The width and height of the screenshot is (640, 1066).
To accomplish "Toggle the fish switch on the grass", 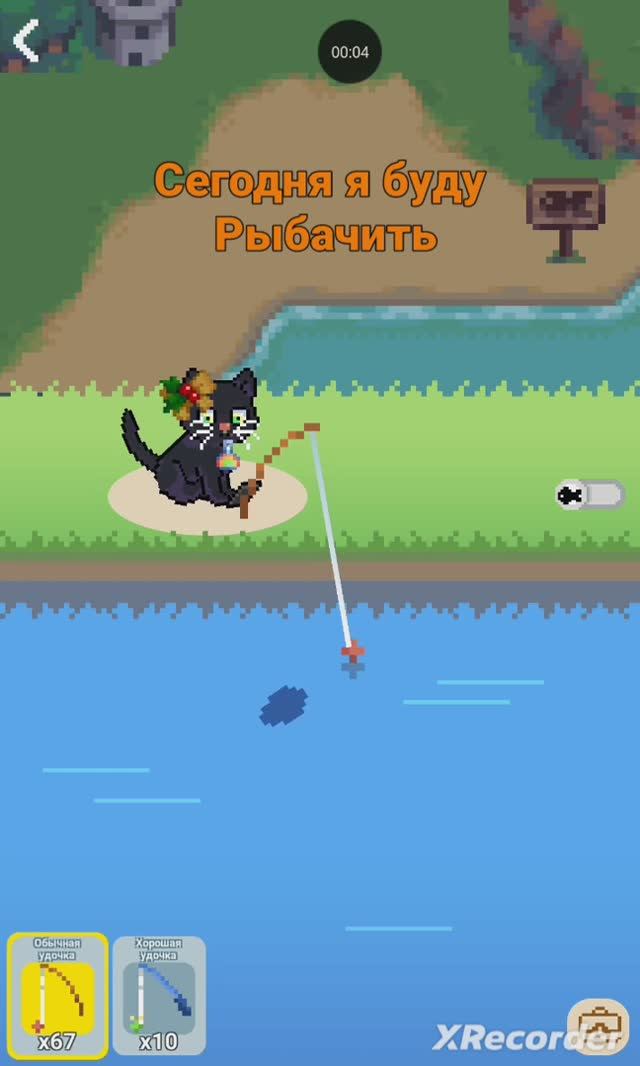I will click(590, 494).
